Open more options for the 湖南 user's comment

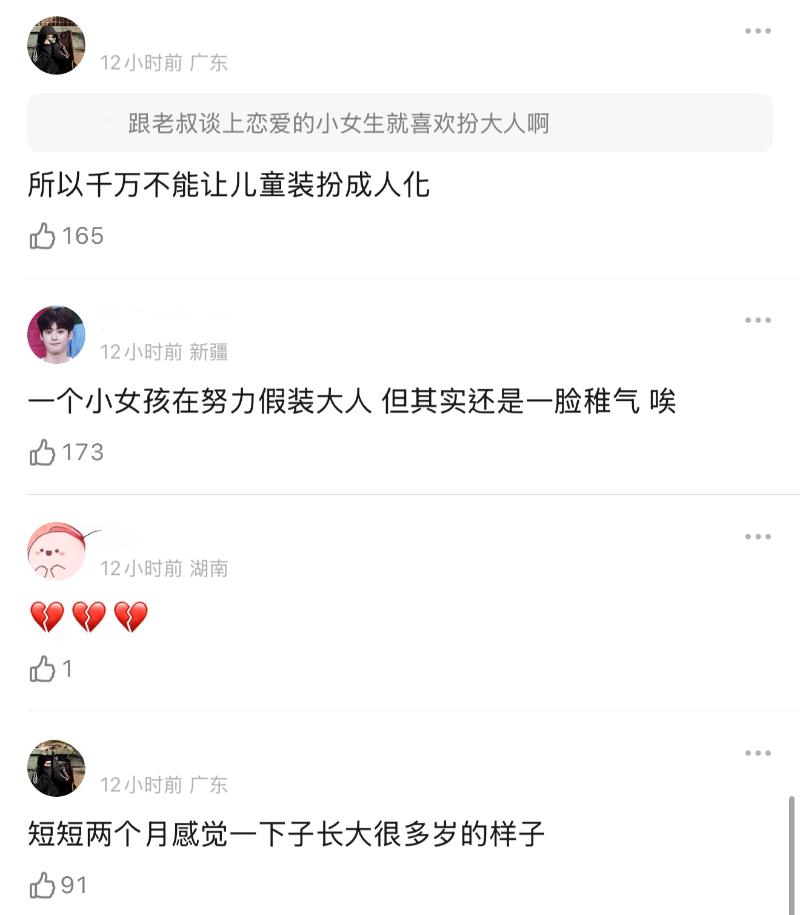point(757,537)
